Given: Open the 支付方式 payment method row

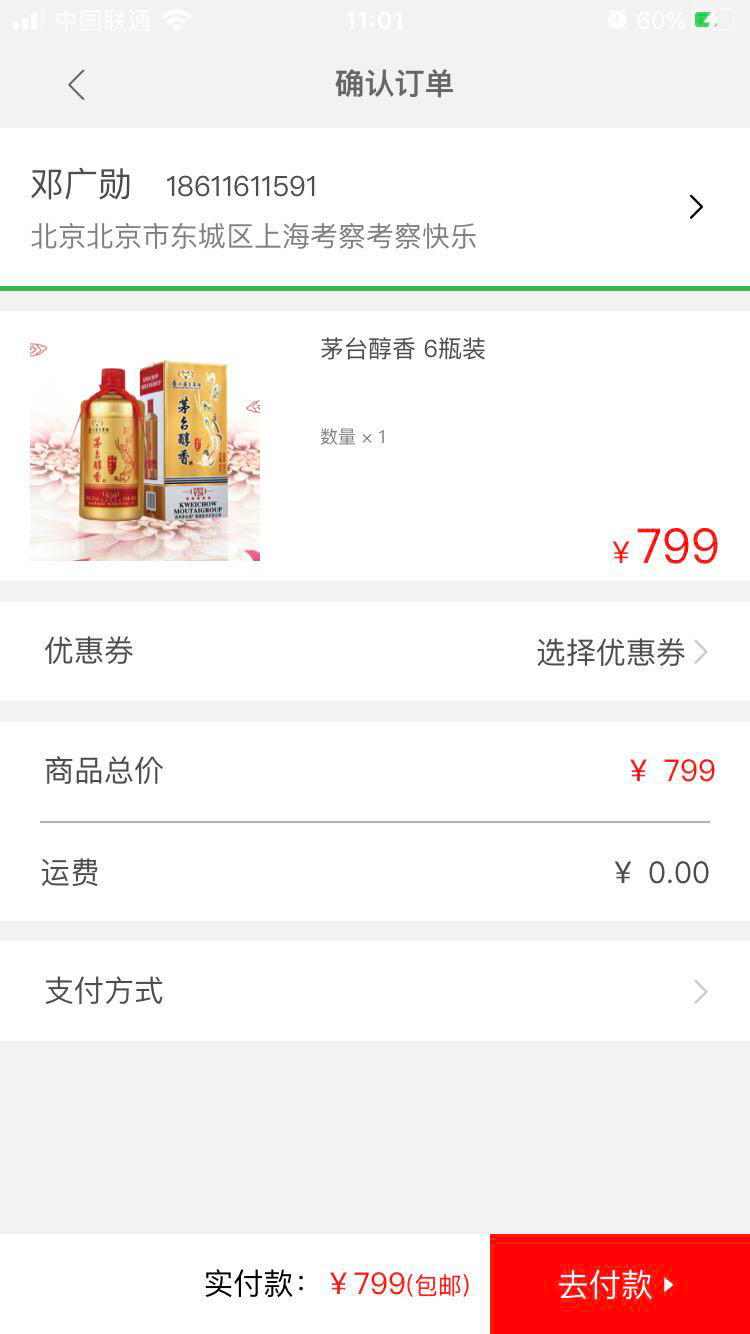Looking at the screenshot, I should tap(374, 991).
